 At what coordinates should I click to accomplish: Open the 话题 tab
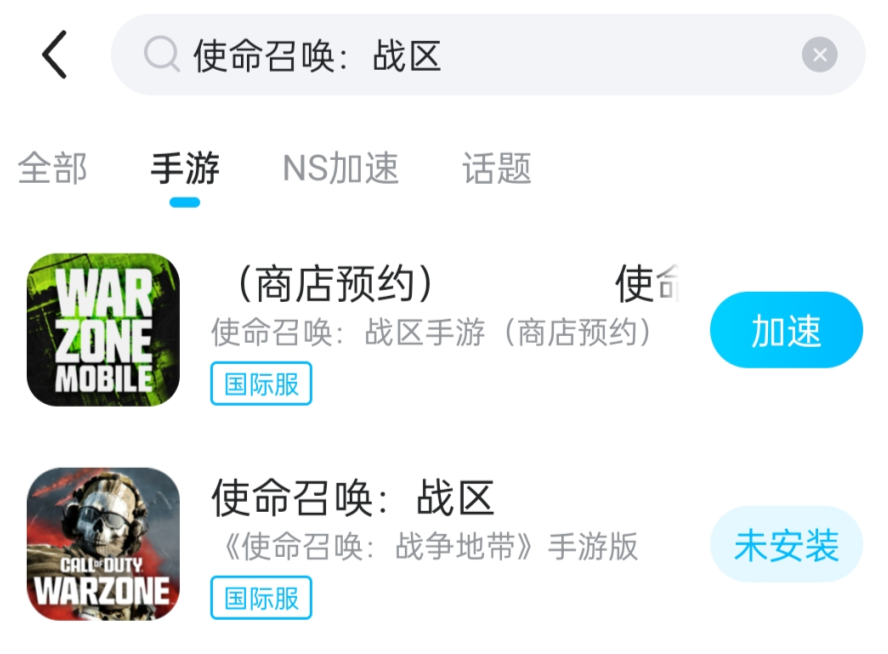pyautogui.click(x=497, y=168)
